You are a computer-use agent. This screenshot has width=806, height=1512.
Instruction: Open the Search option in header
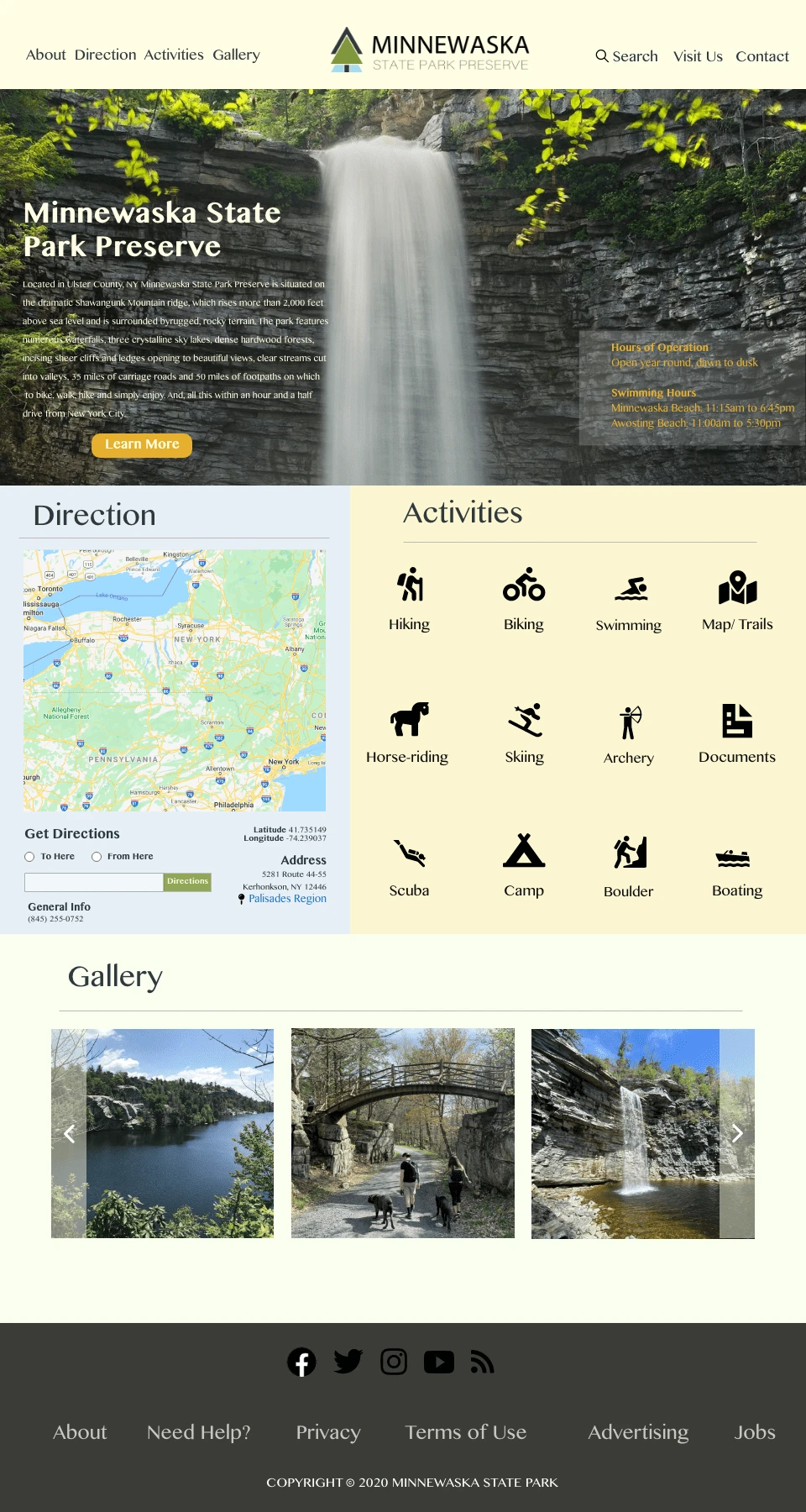coord(626,56)
